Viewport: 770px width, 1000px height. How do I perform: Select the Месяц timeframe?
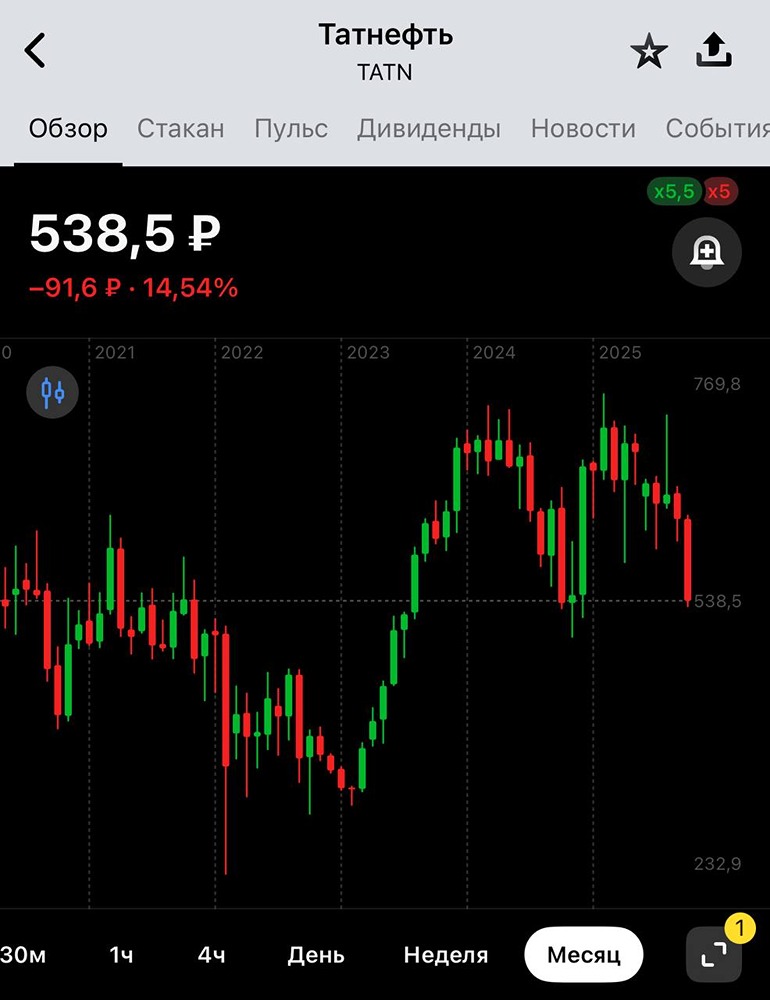583,954
